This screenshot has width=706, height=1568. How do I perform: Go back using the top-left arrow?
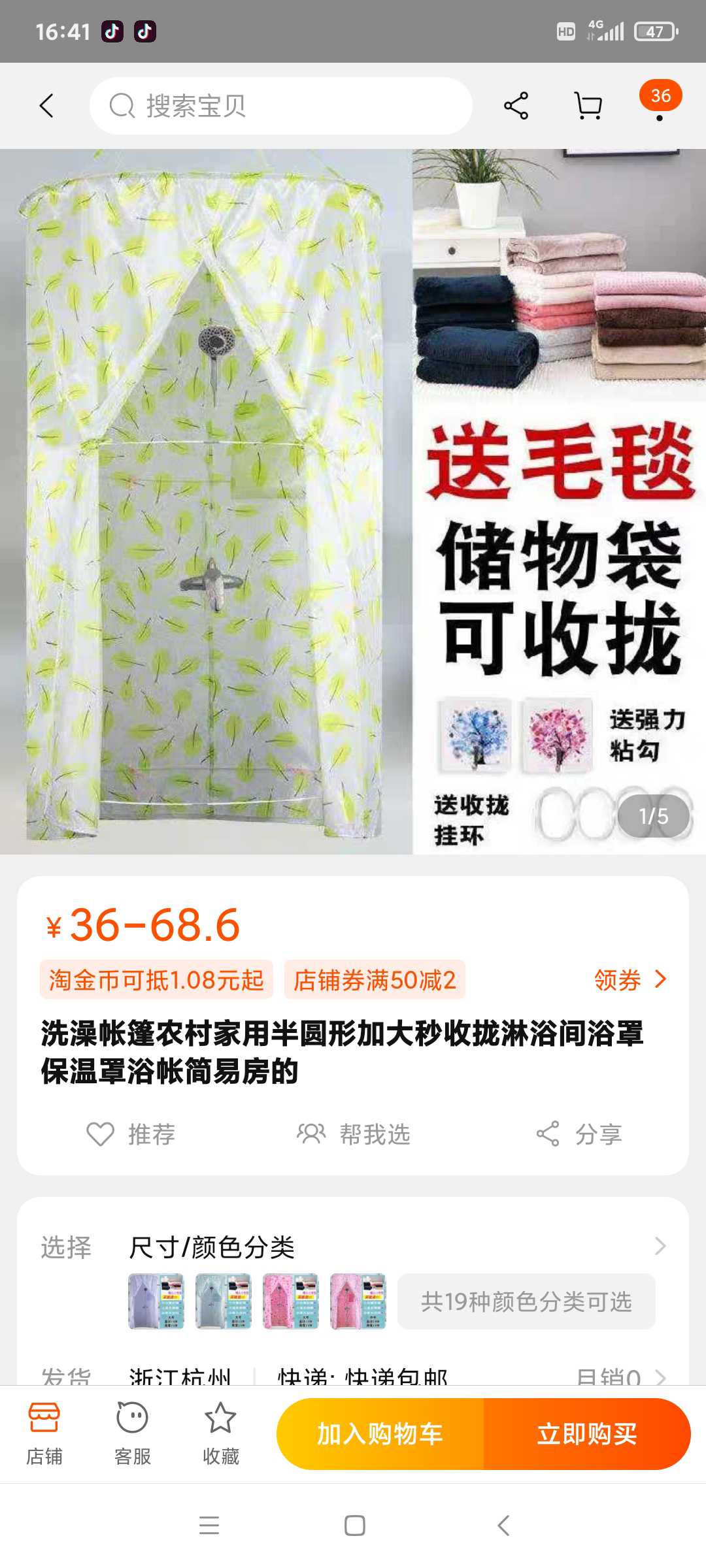[46, 106]
